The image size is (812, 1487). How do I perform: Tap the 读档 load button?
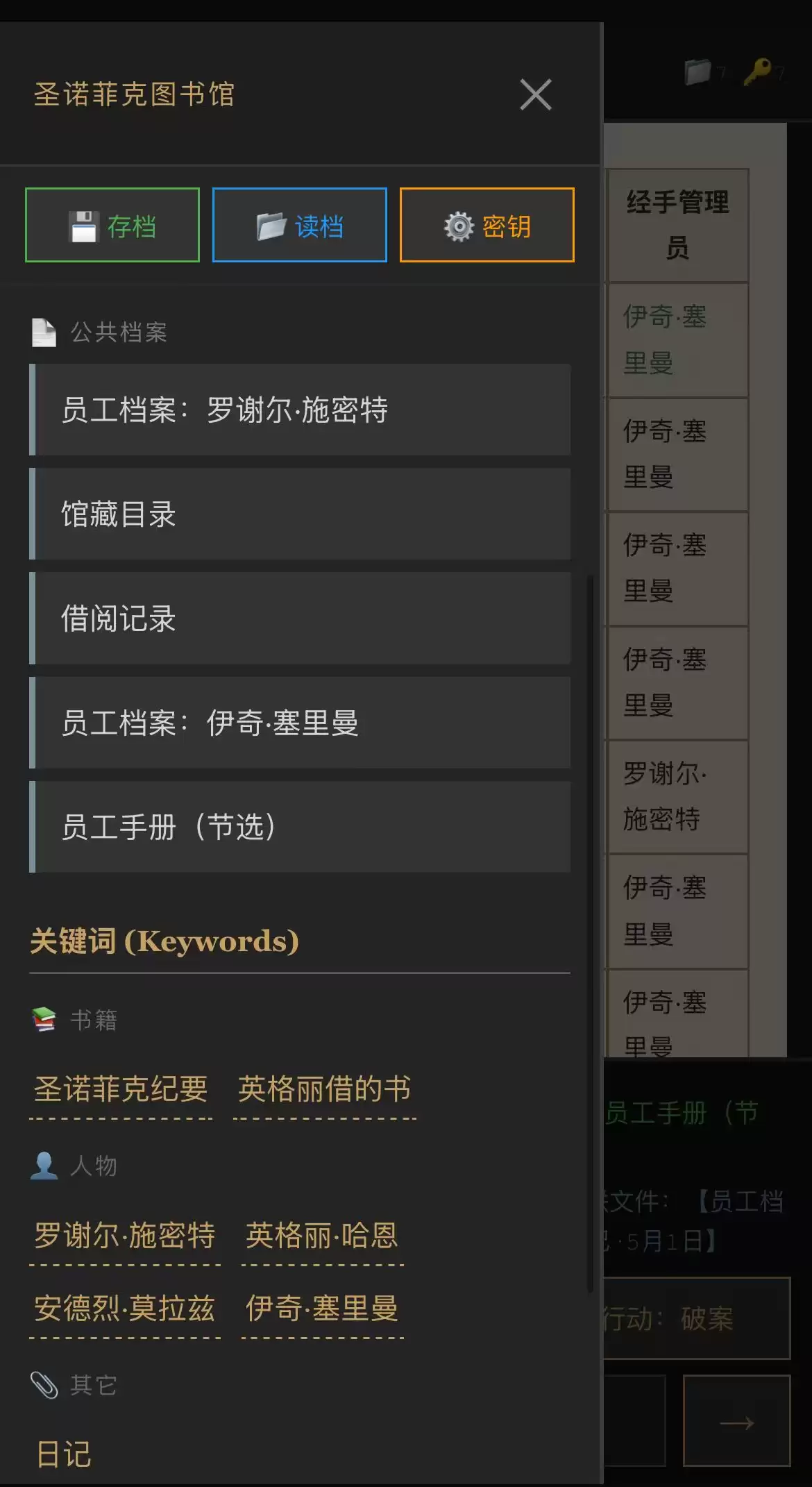(x=300, y=226)
